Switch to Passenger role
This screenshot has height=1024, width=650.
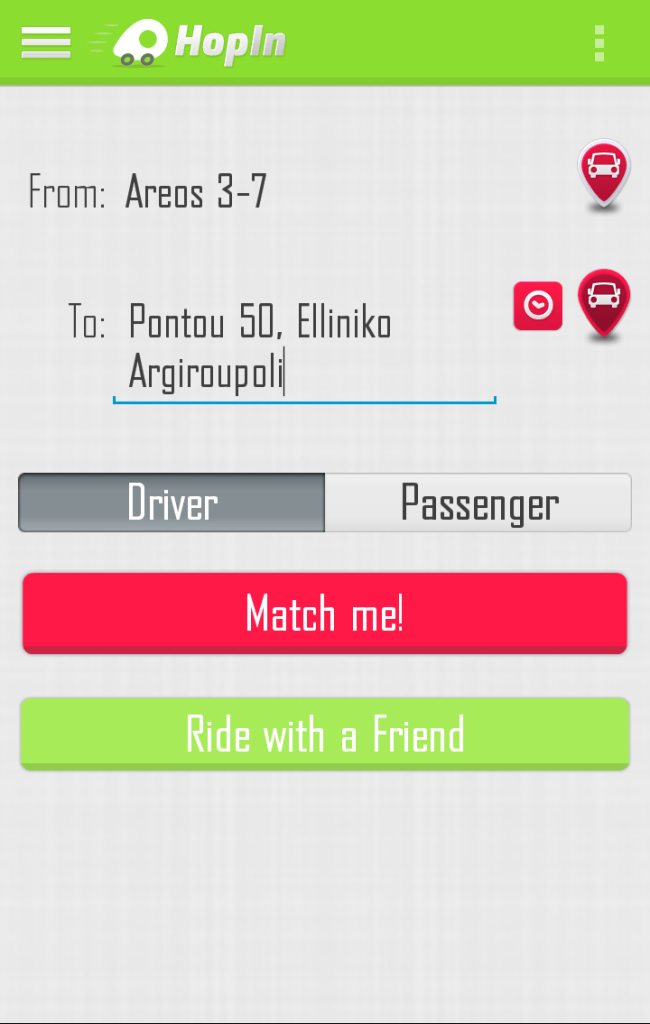point(479,503)
